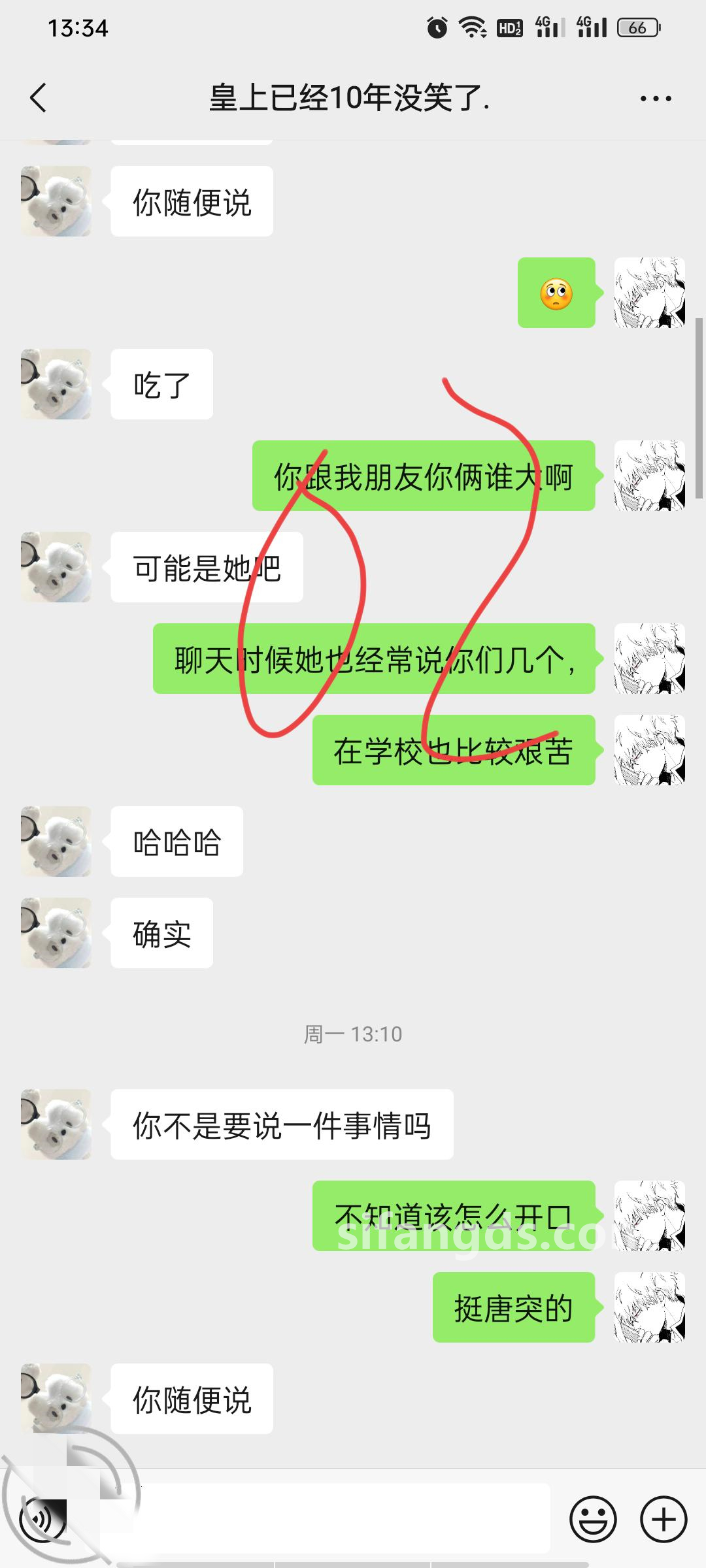
Task: Tap the contact avatar beside 吃了
Action: point(56,384)
